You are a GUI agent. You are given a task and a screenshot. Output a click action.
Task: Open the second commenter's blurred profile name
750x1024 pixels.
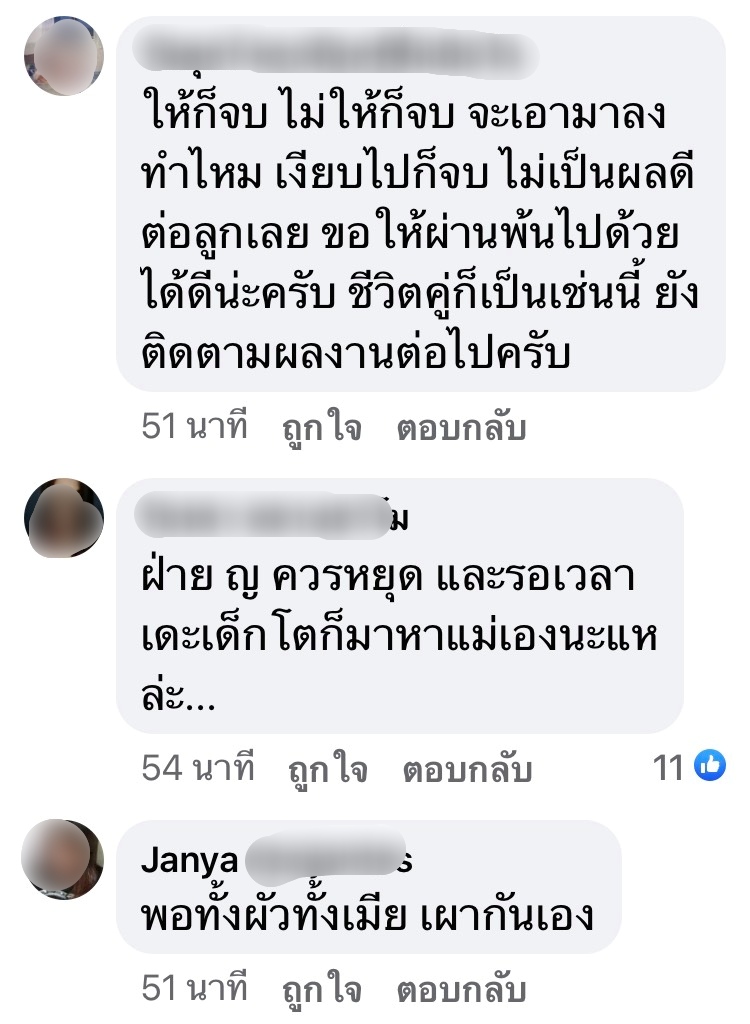(x=272, y=517)
